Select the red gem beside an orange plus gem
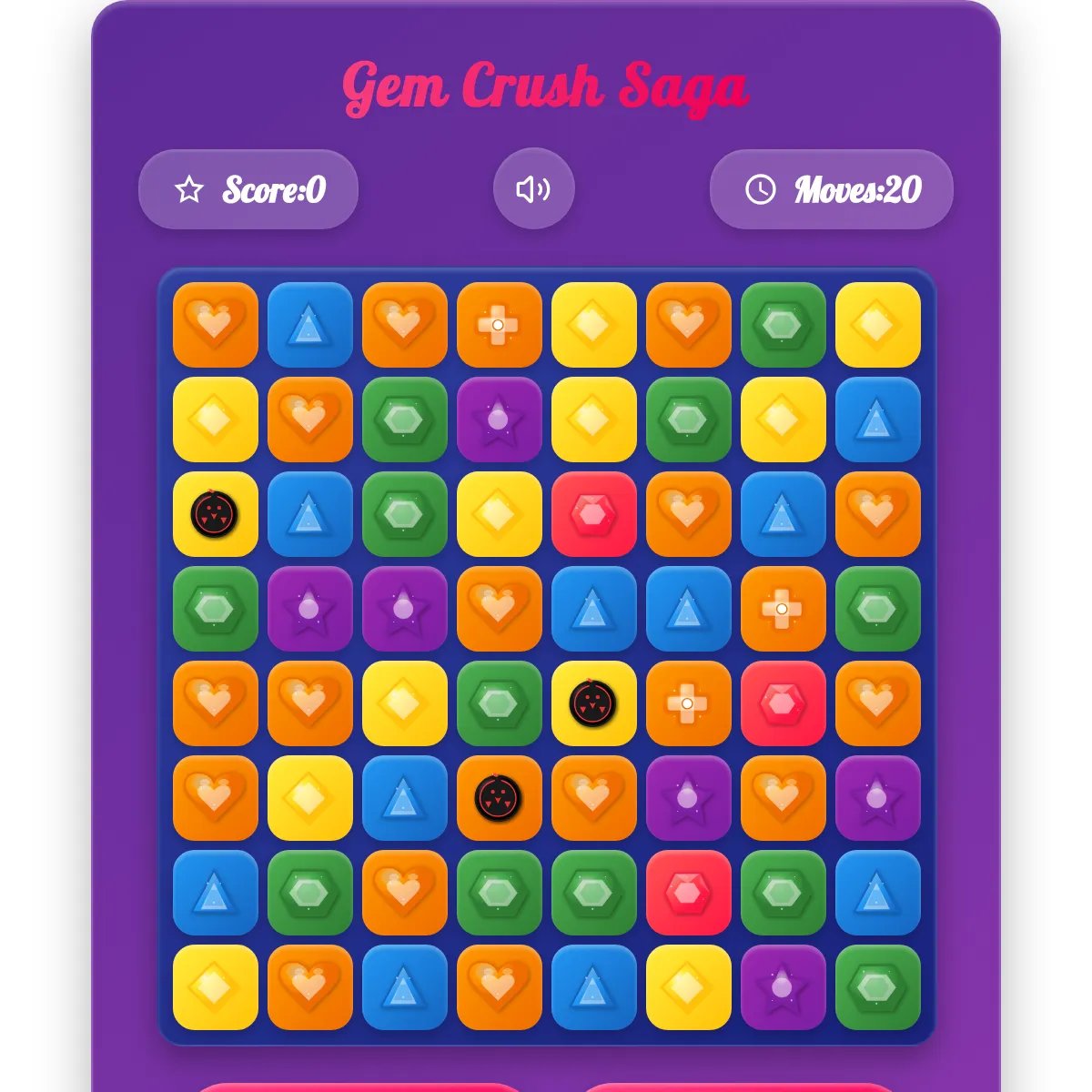 point(783,703)
